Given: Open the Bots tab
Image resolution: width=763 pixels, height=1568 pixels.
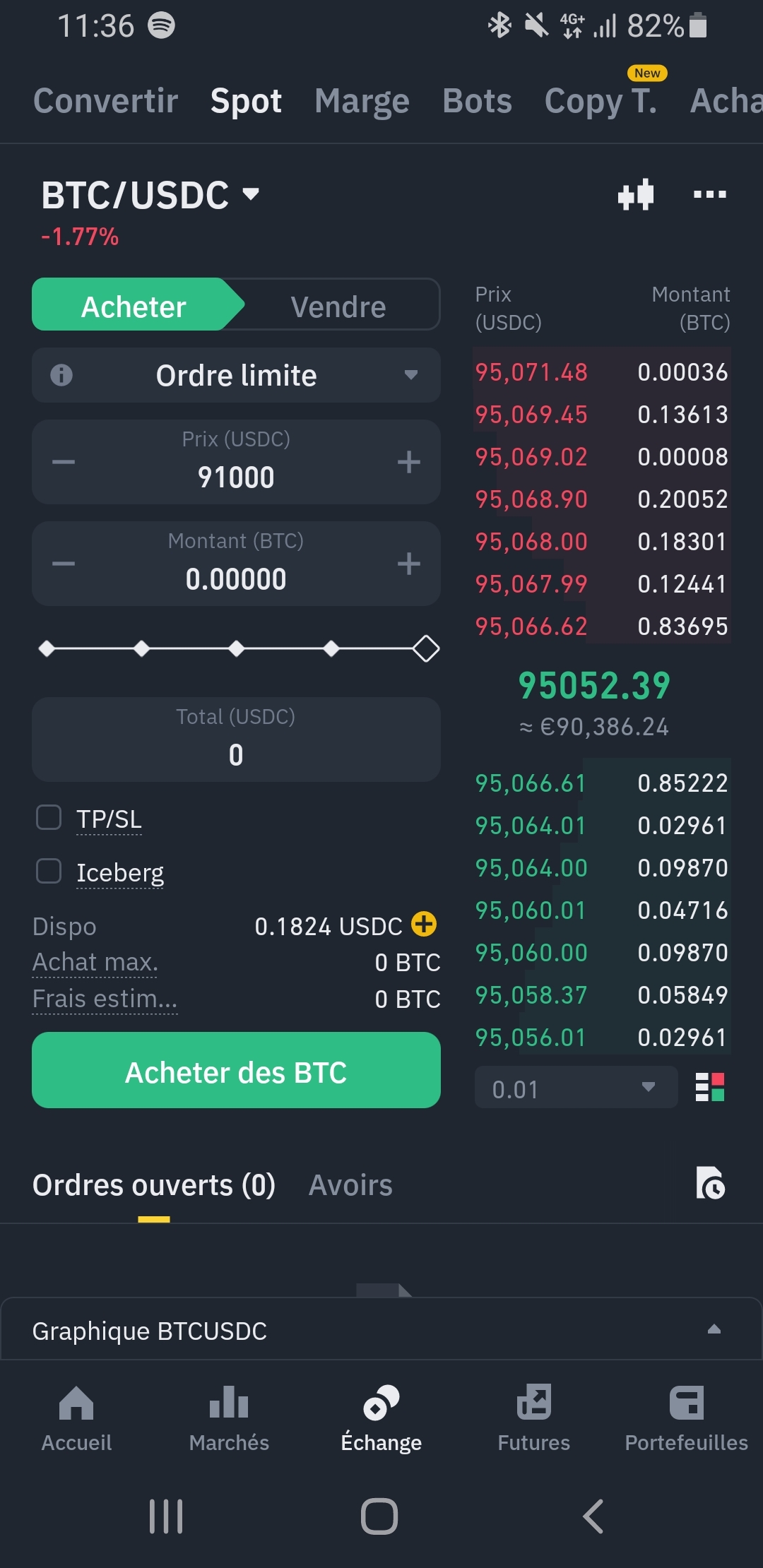Looking at the screenshot, I should pos(477,101).
